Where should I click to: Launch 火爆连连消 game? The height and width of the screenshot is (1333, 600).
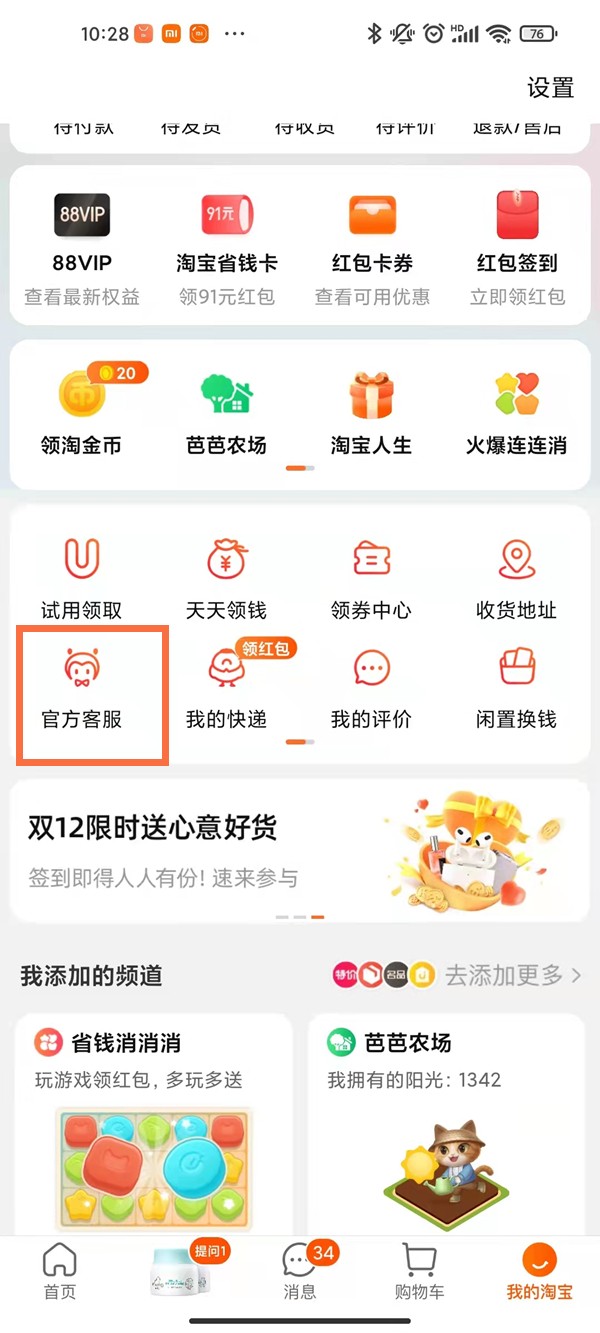[516, 410]
